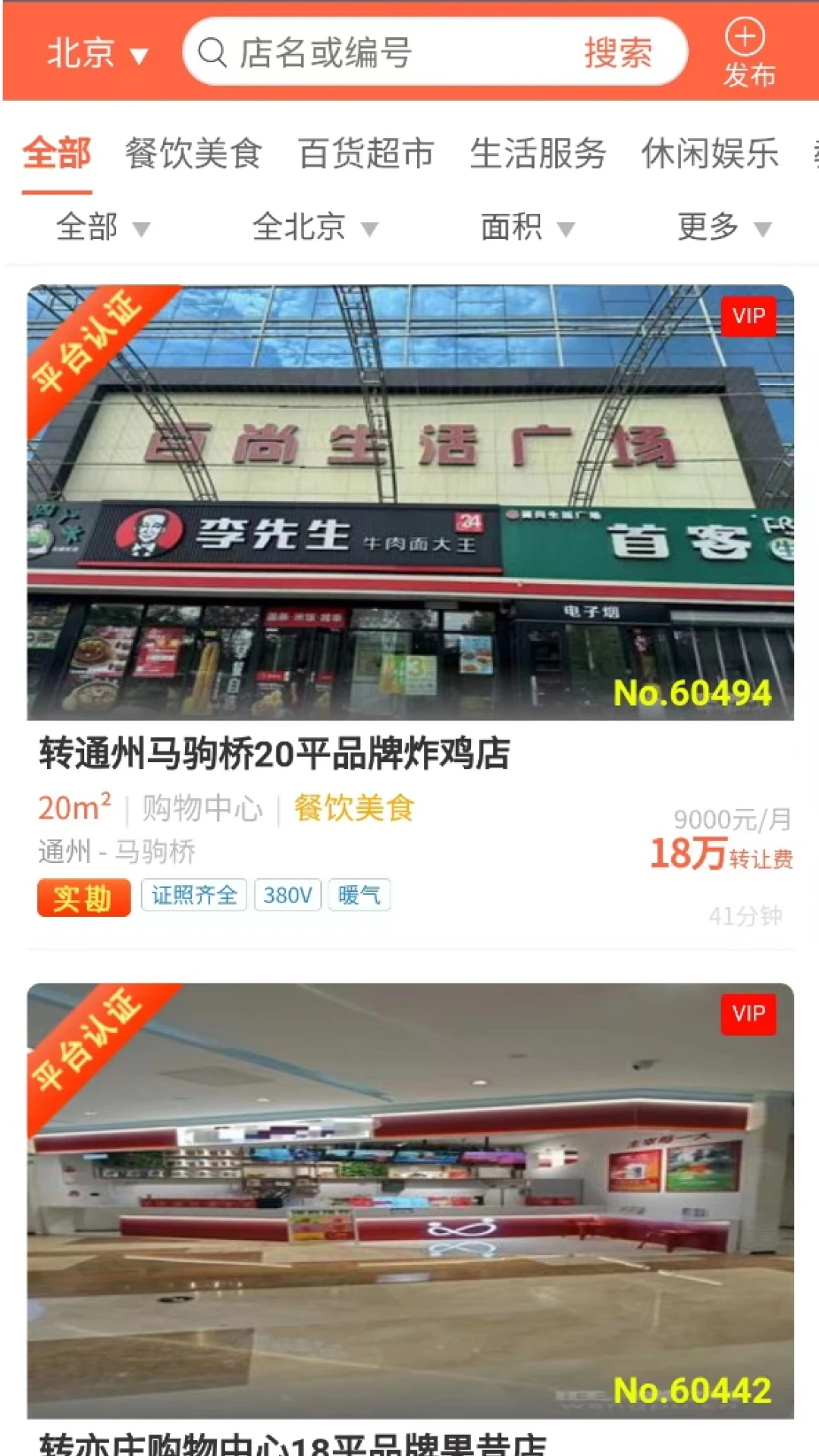Open 发布 to post a listing
The image size is (819, 1456).
click(747, 53)
